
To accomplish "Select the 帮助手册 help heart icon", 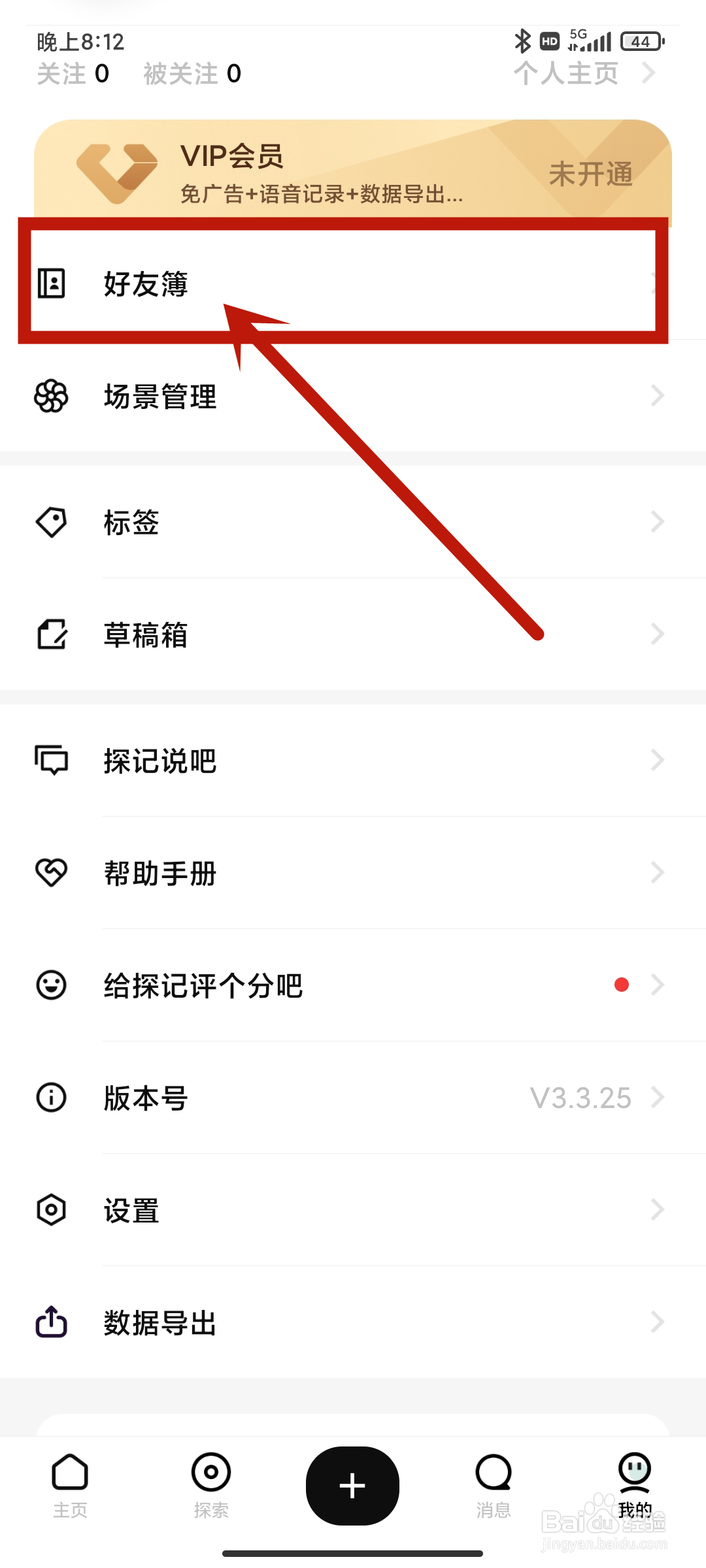I will pyautogui.click(x=51, y=872).
